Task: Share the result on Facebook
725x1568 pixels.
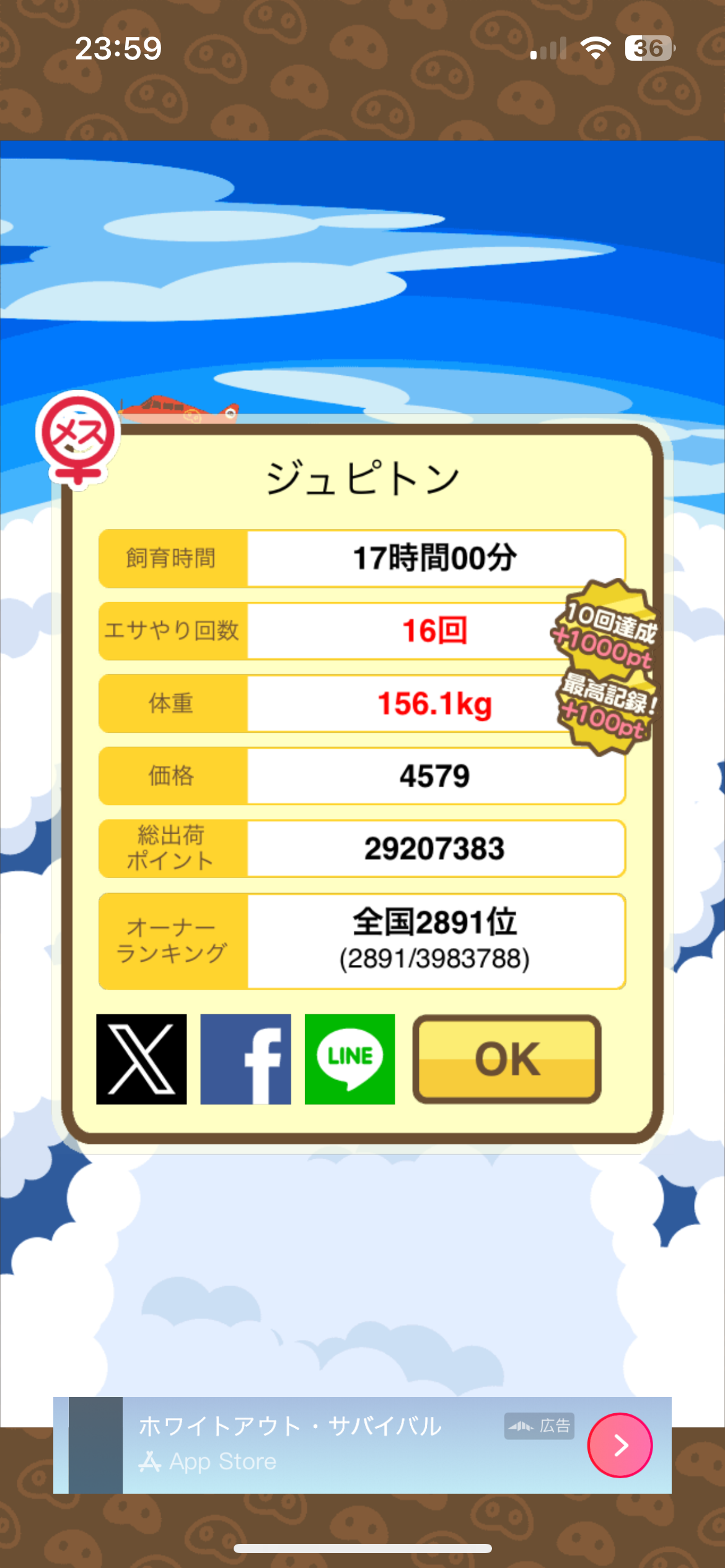Action: coord(245,1059)
